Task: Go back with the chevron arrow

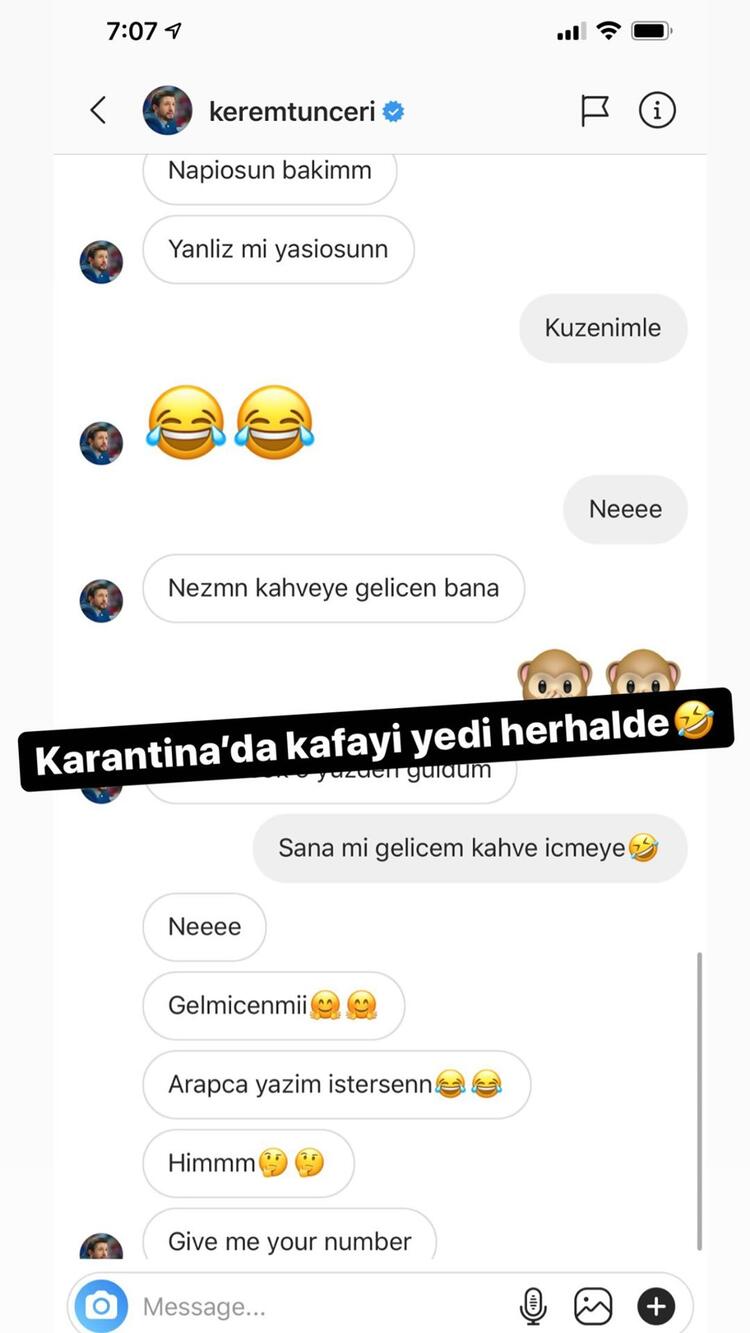Action: click(97, 110)
